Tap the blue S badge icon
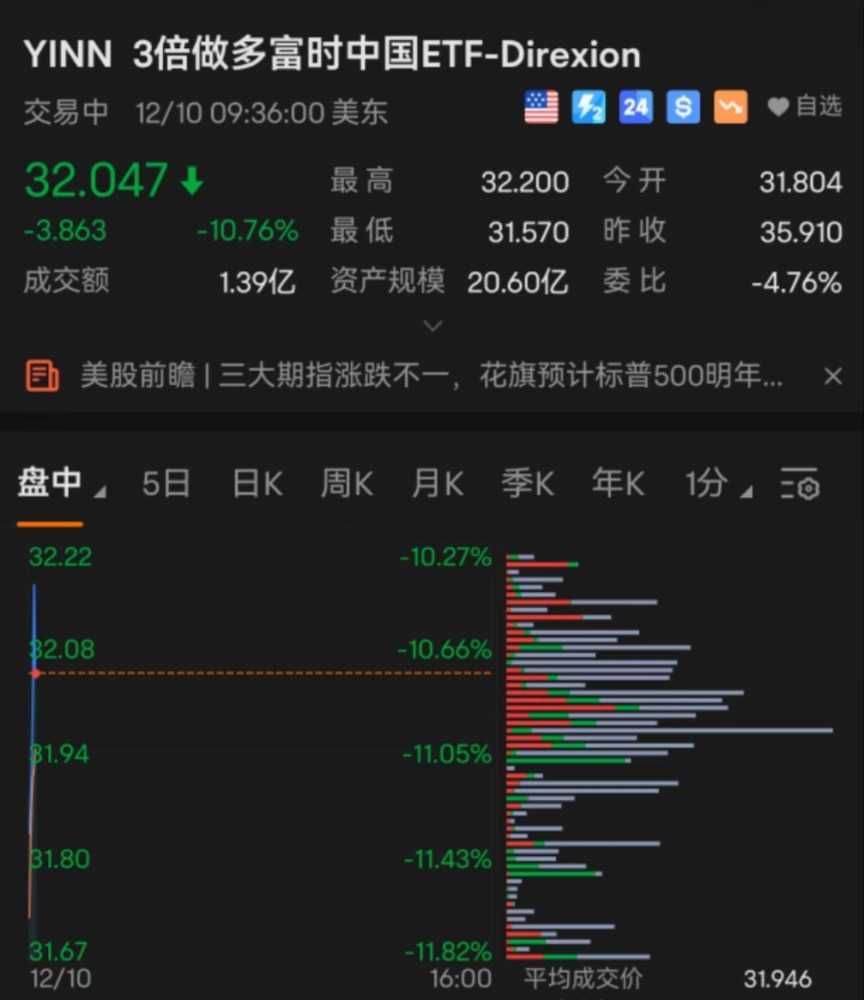The width and height of the screenshot is (864, 1000). [683, 107]
